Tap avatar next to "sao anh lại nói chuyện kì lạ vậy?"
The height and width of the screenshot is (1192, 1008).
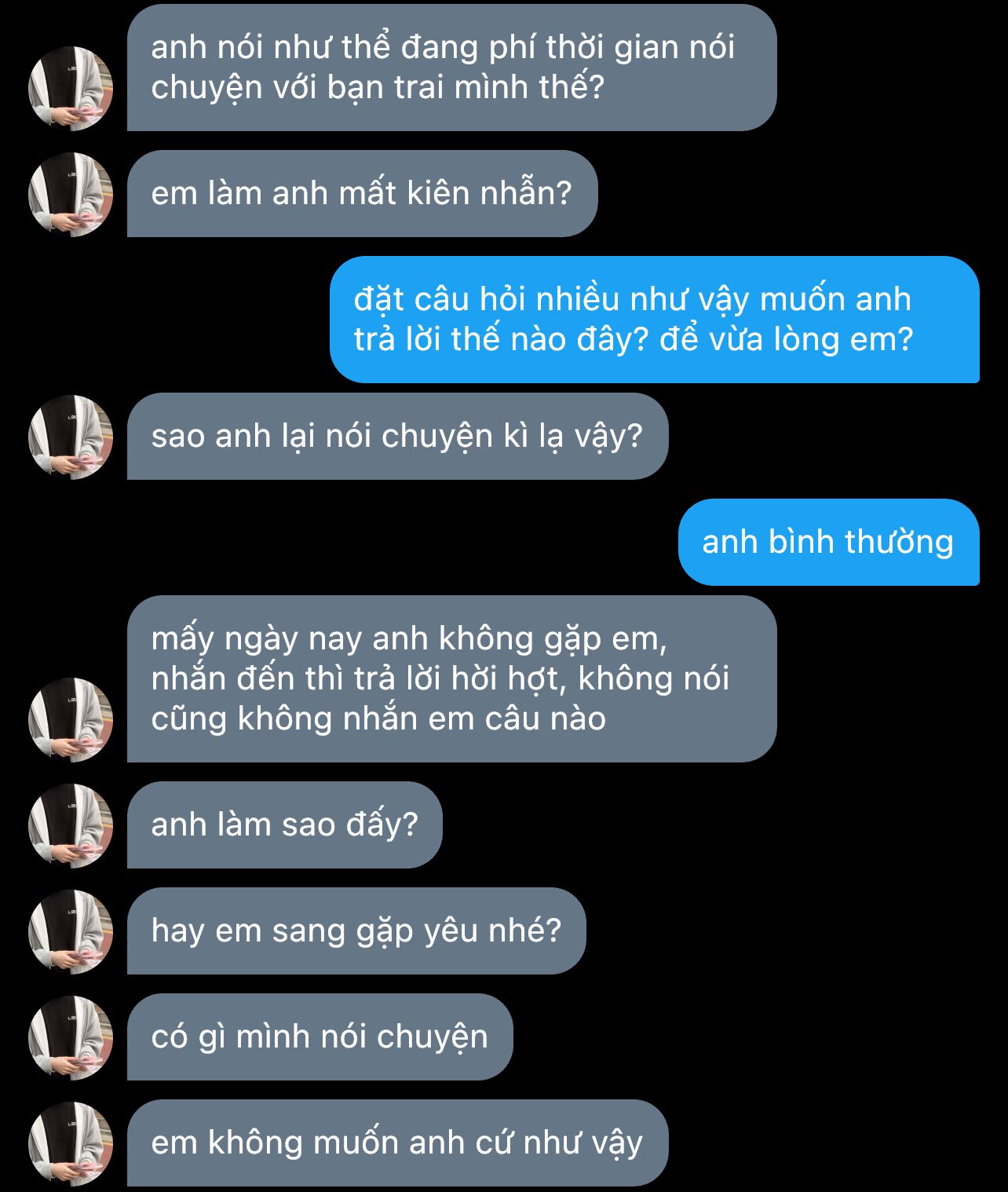tap(71, 437)
